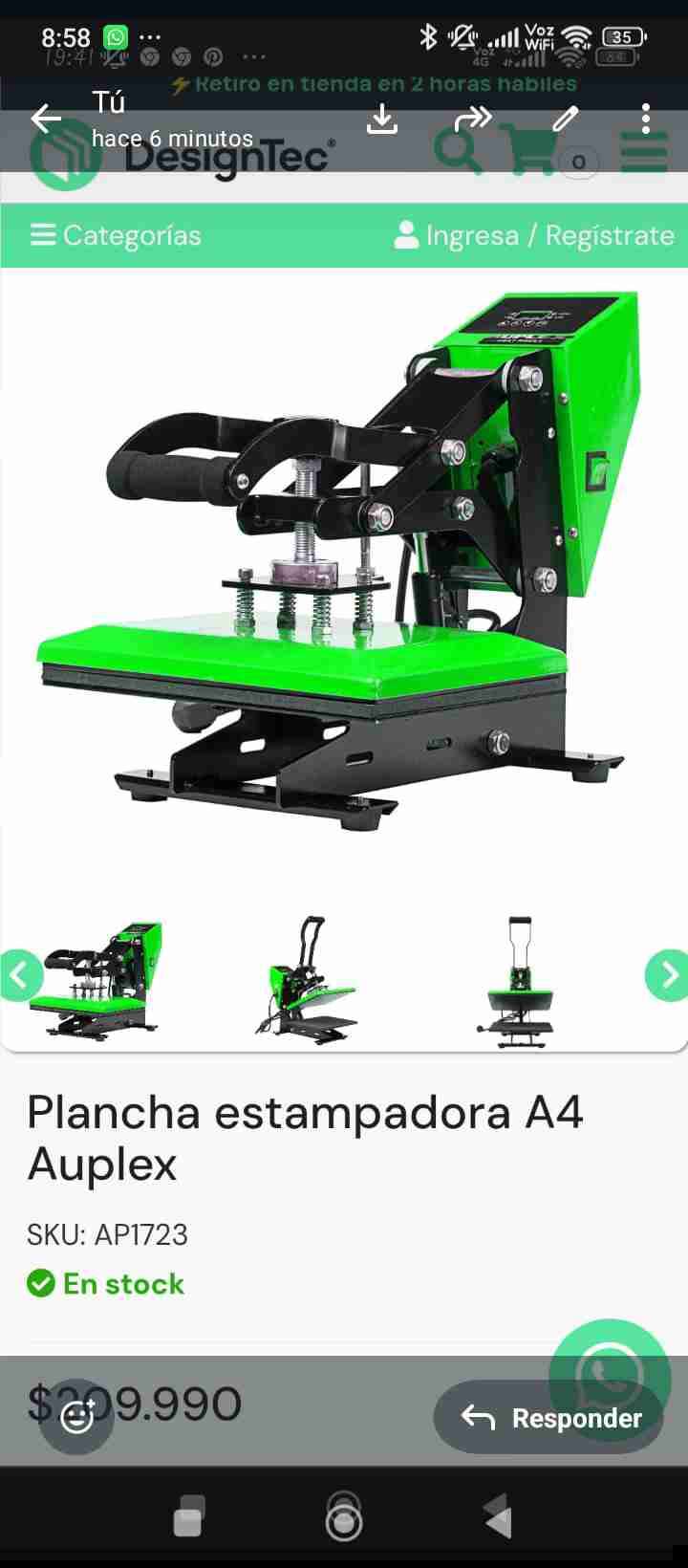Tap the Responder button

(x=549, y=1417)
